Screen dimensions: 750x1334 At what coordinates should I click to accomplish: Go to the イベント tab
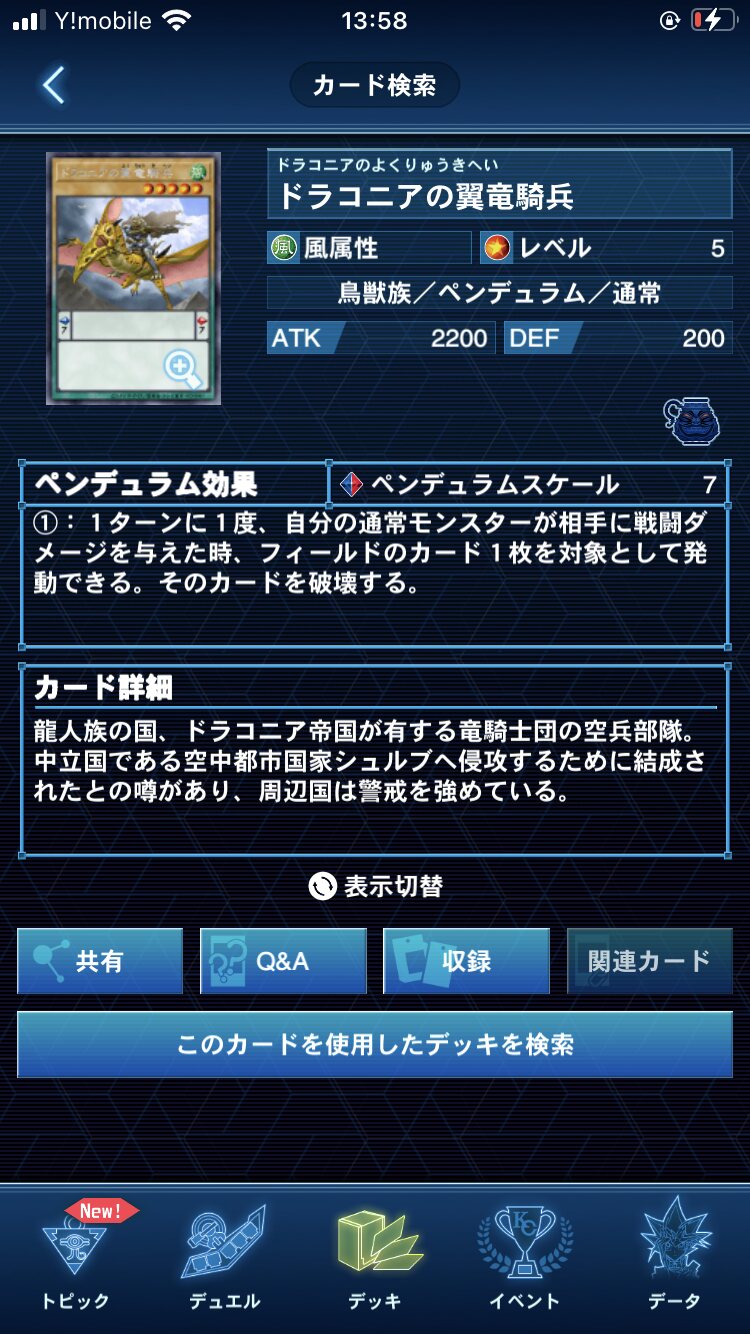[x=525, y=1256]
